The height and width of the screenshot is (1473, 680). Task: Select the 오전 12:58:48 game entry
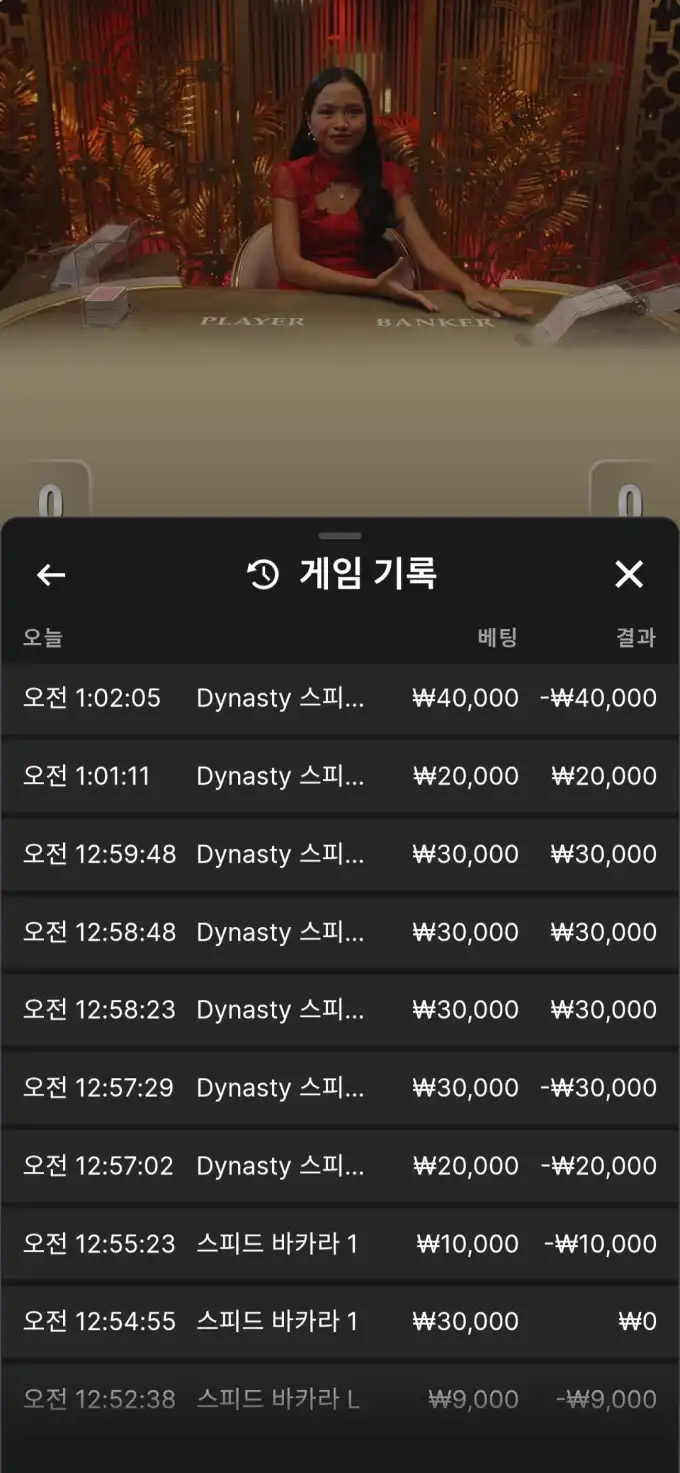pyautogui.click(x=340, y=932)
